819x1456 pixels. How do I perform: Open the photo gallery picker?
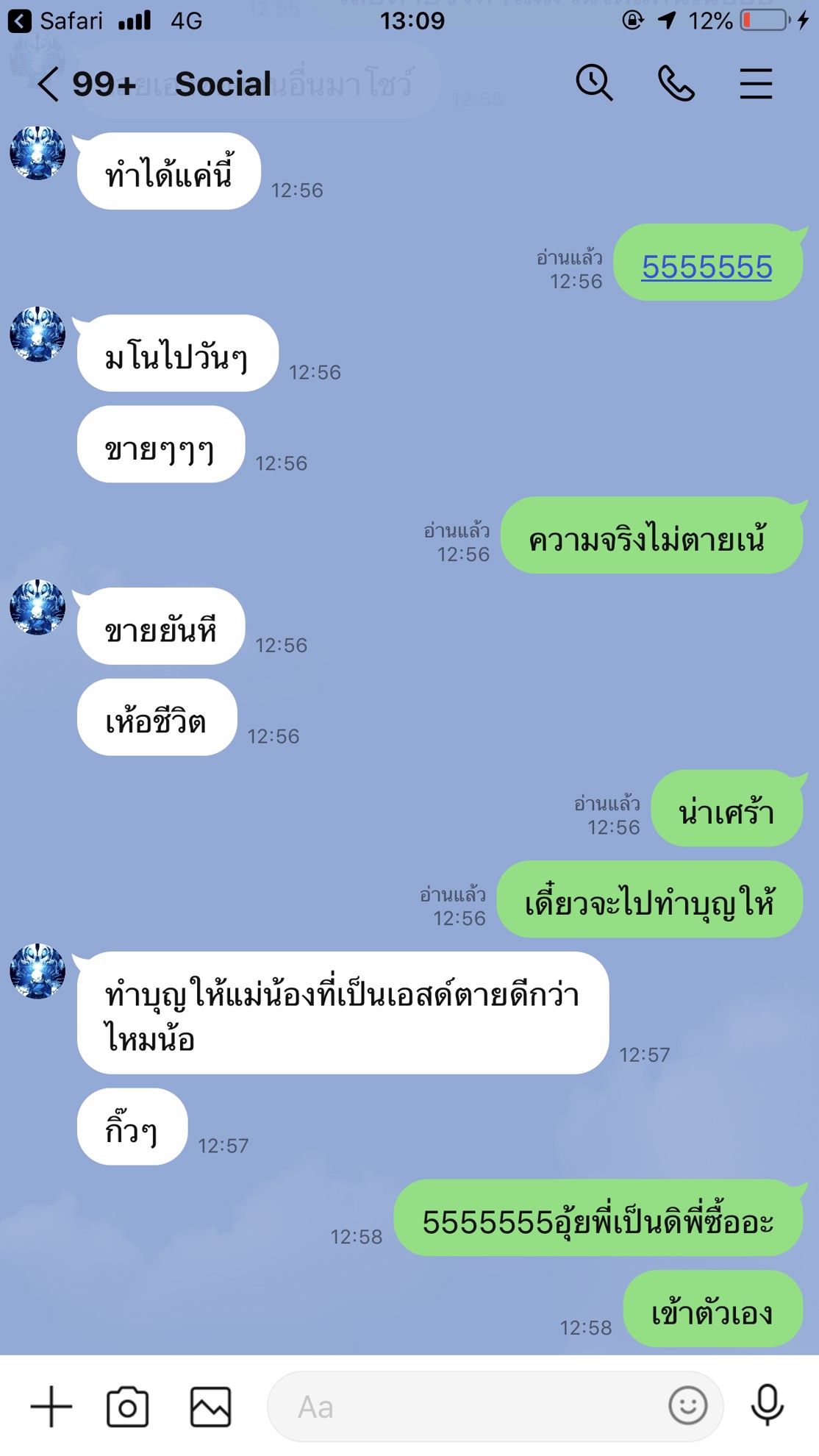210,1406
